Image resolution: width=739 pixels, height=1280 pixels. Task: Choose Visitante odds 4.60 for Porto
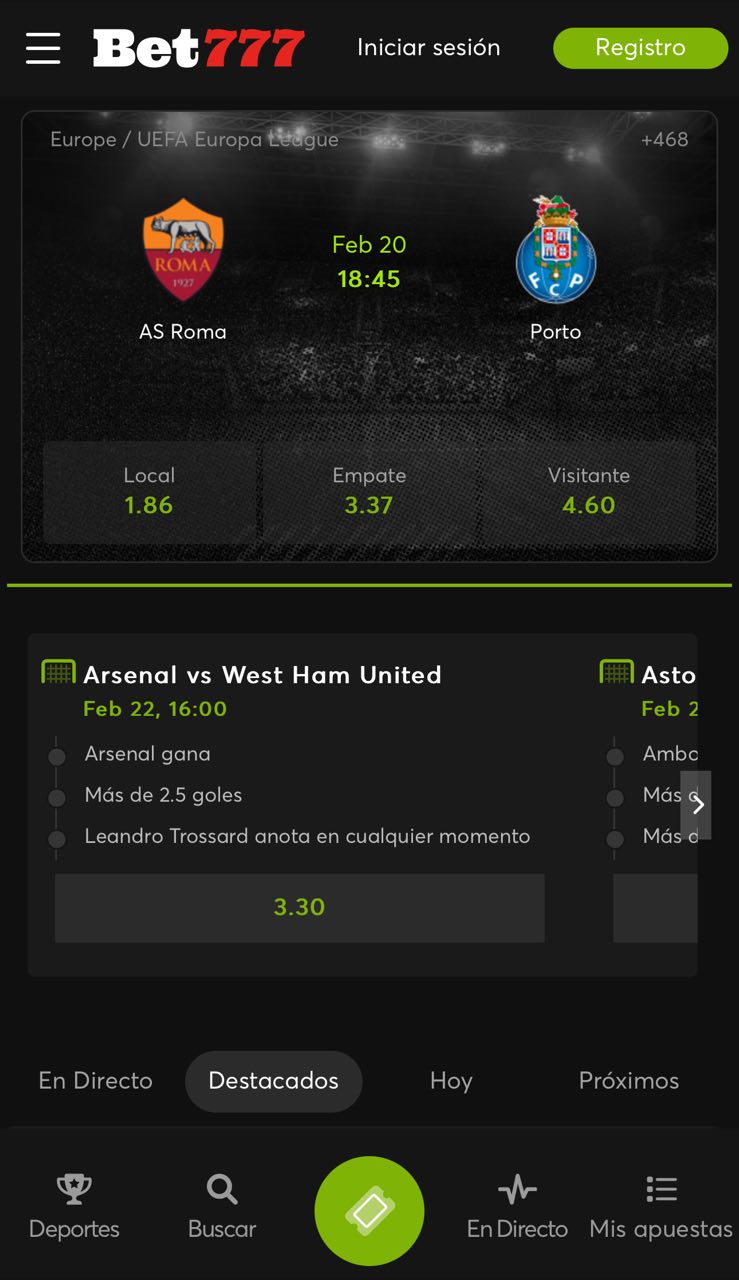click(x=588, y=492)
